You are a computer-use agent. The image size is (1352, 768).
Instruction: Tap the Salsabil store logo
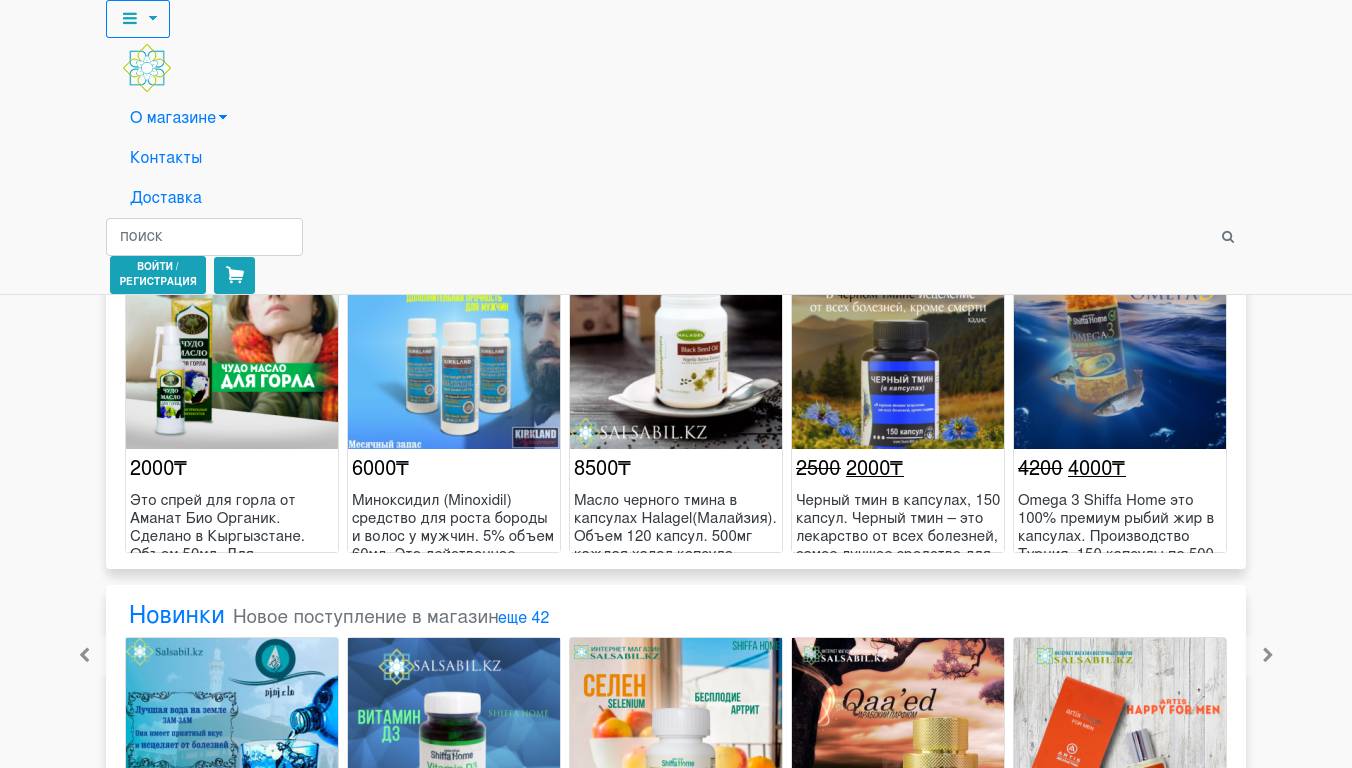point(147,68)
